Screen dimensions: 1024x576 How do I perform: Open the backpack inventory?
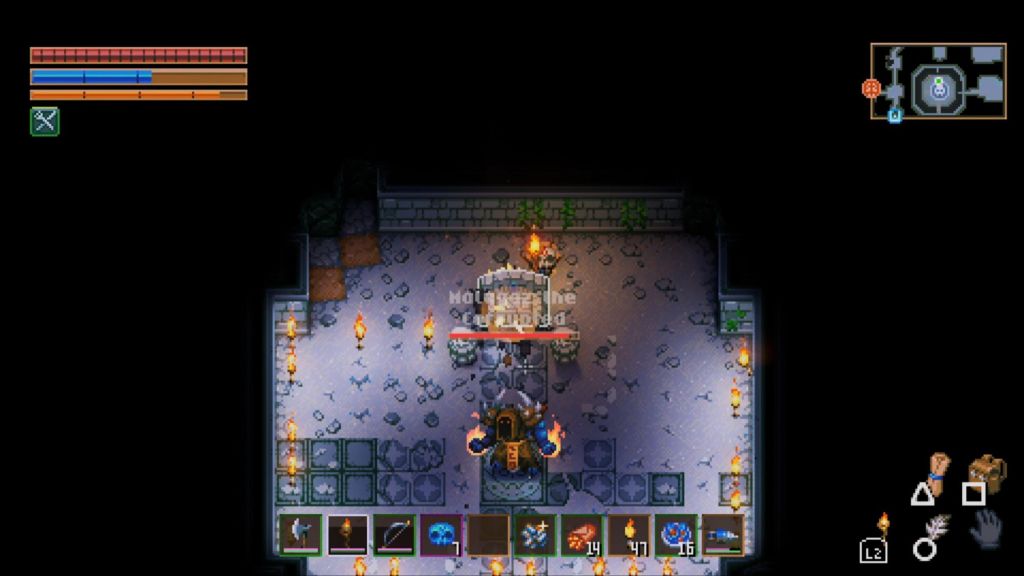986,471
